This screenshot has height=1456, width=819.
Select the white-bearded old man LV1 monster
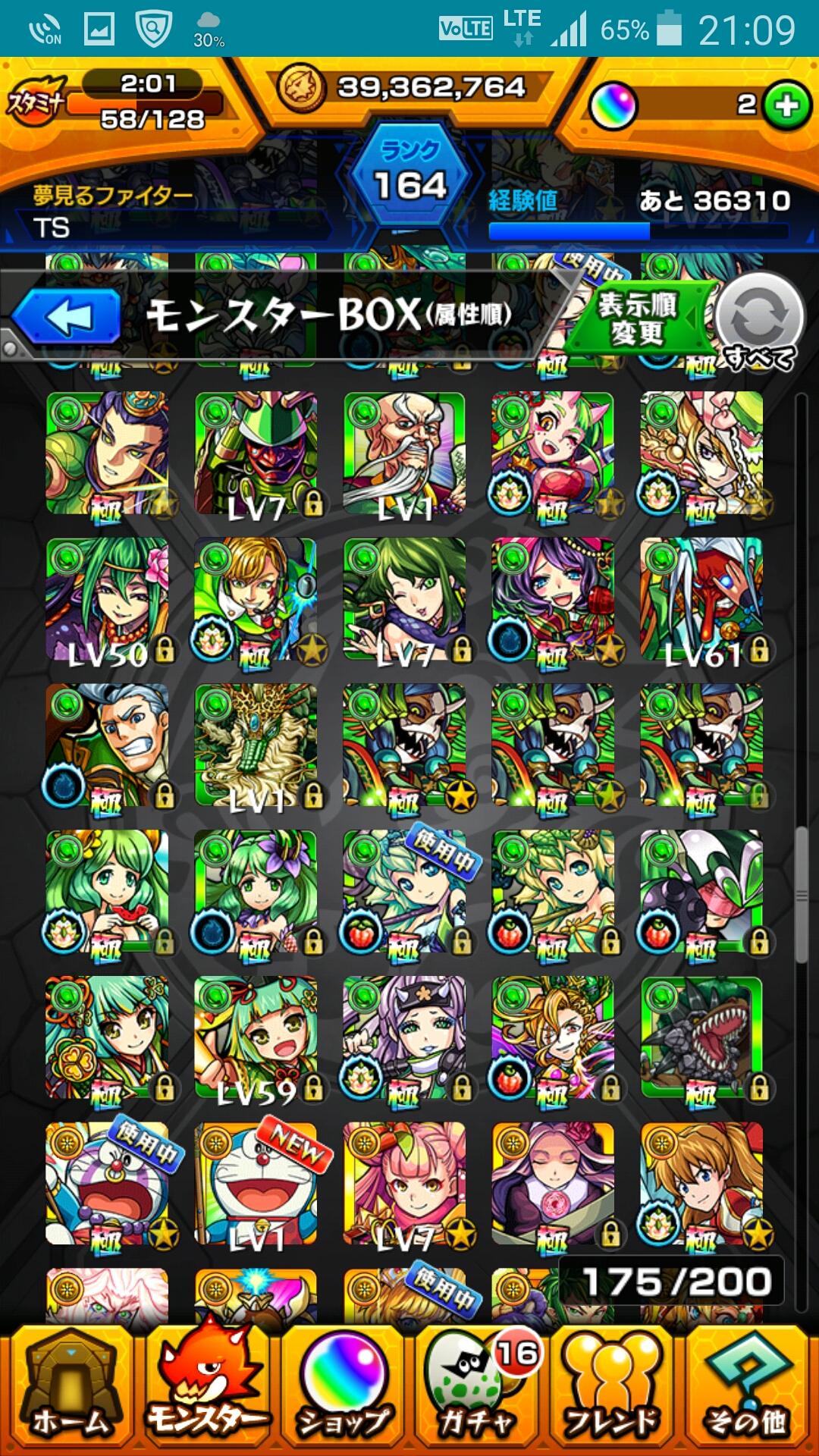[404, 453]
